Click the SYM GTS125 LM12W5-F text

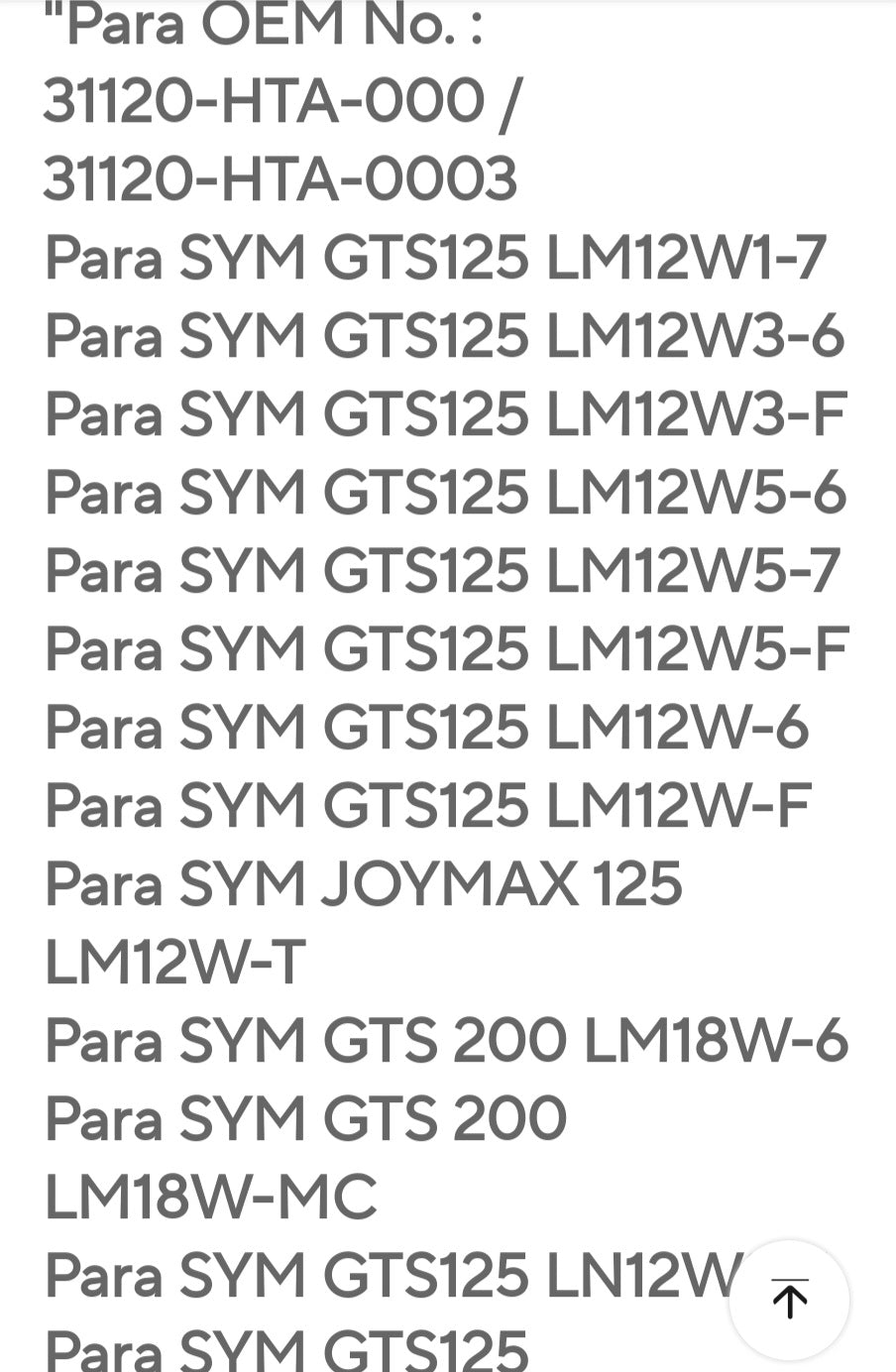click(x=444, y=649)
